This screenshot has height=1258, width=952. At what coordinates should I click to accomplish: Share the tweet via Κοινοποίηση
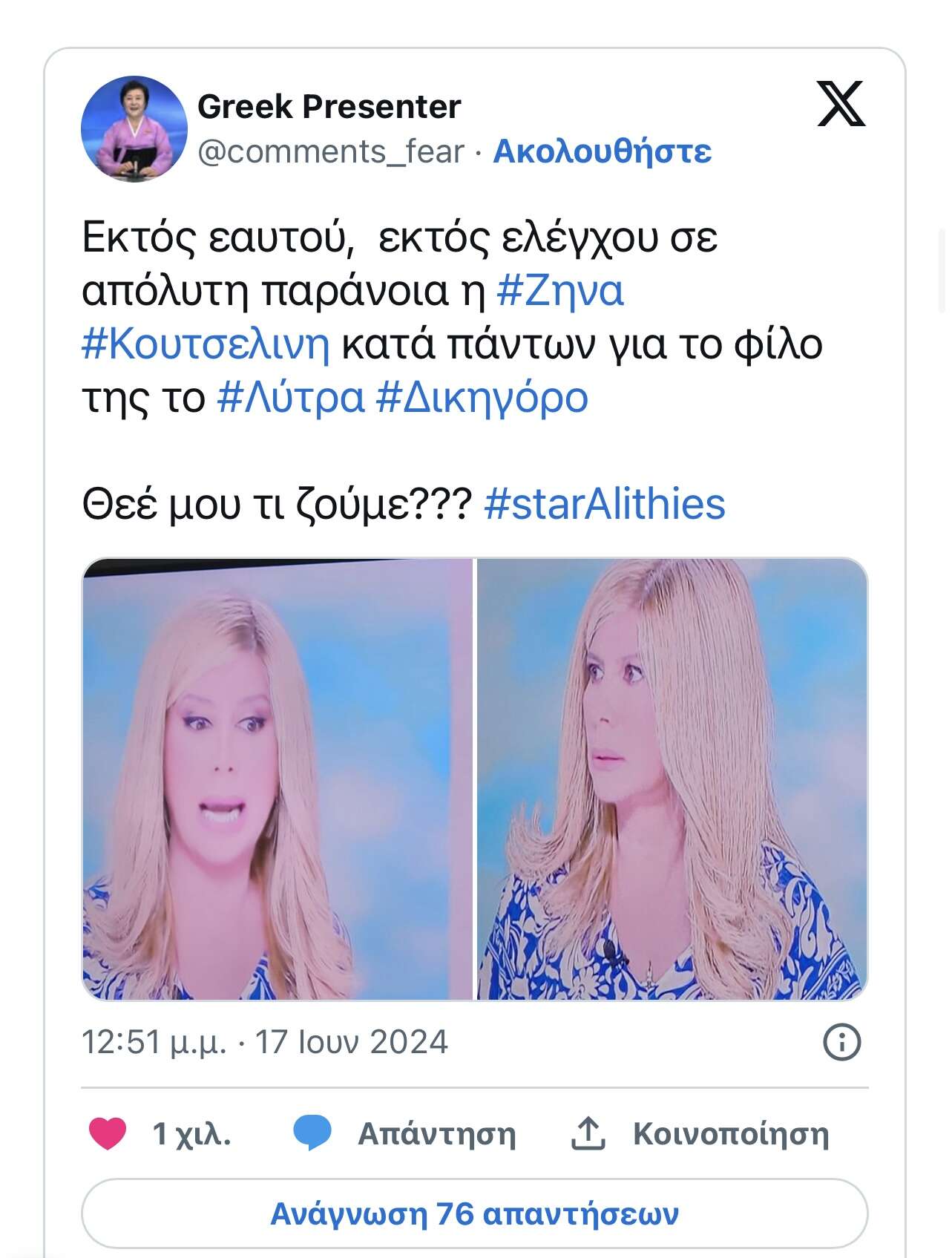[x=699, y=1133]
